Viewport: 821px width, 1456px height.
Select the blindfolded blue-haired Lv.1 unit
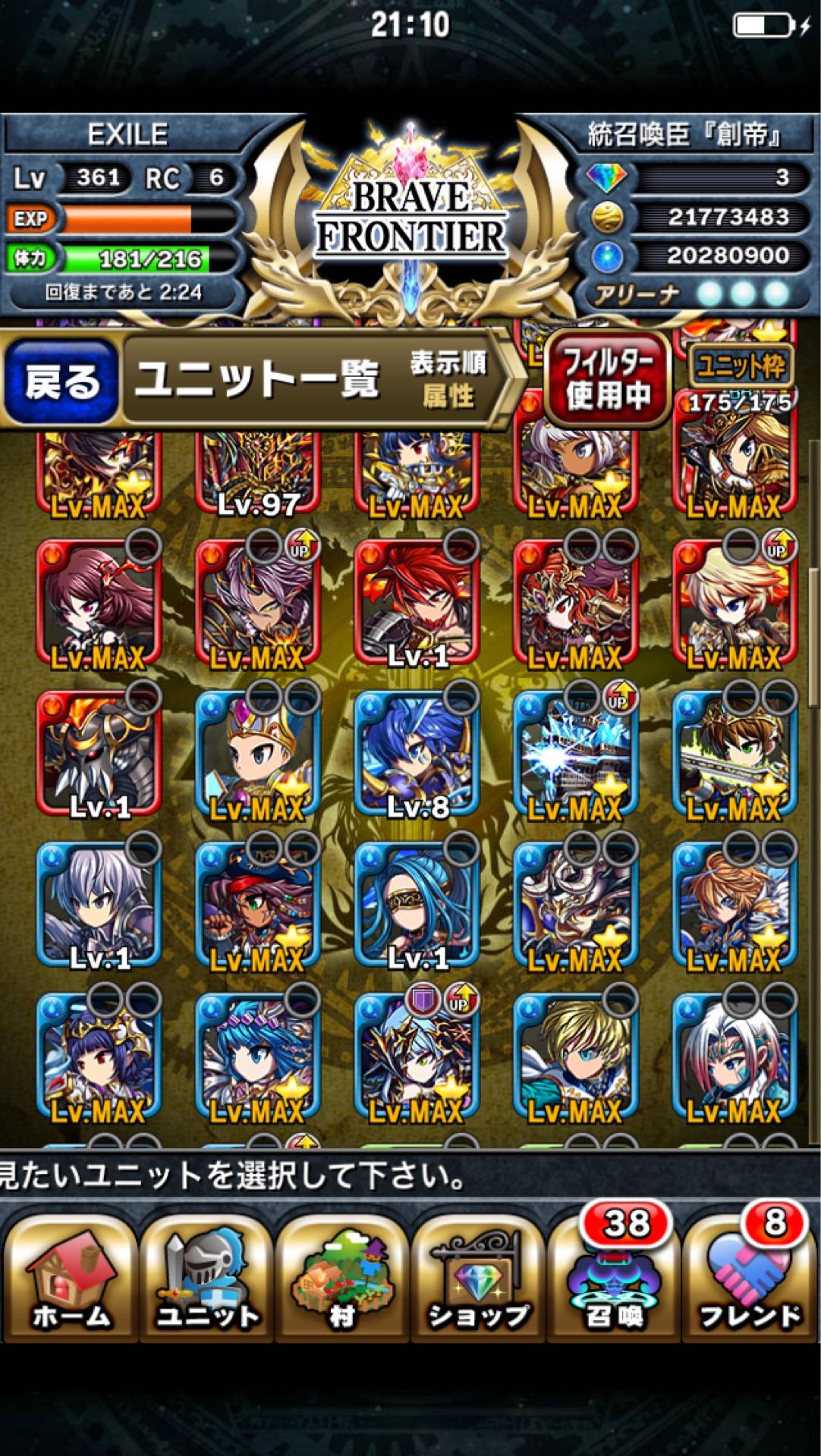[417, 905]
